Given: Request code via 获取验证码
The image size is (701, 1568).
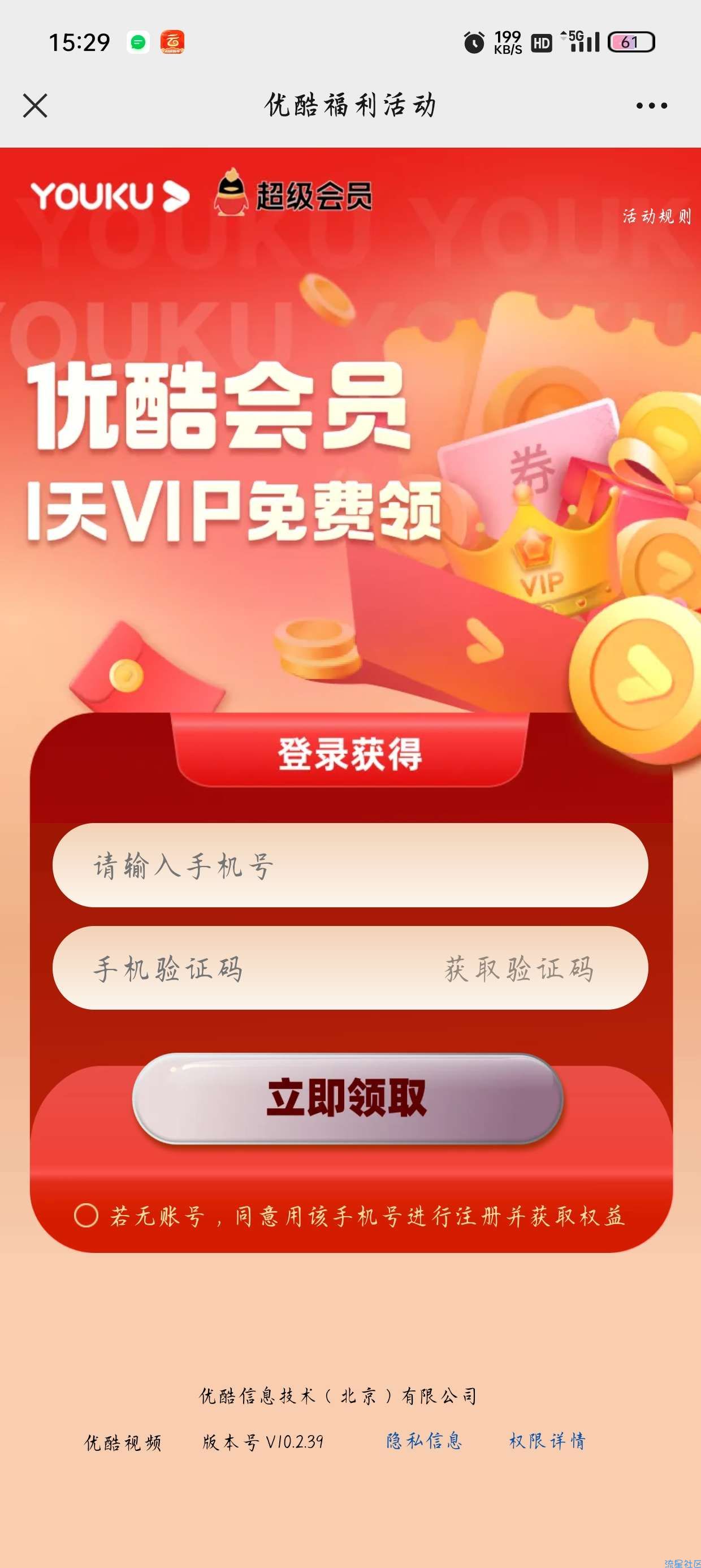Looking at the screenshot, I should coord(519,968).
